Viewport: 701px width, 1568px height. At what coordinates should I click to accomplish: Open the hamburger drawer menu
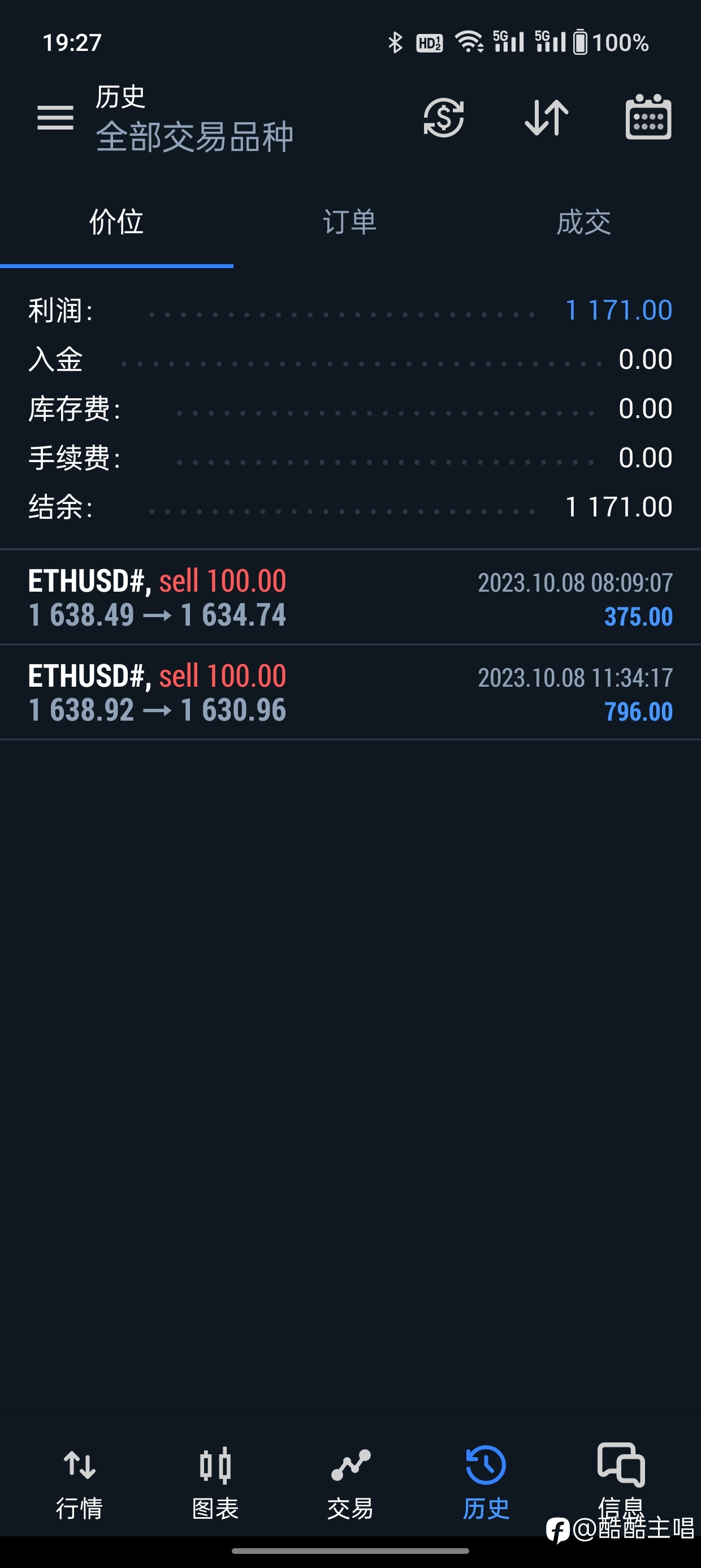click(55, 117)
